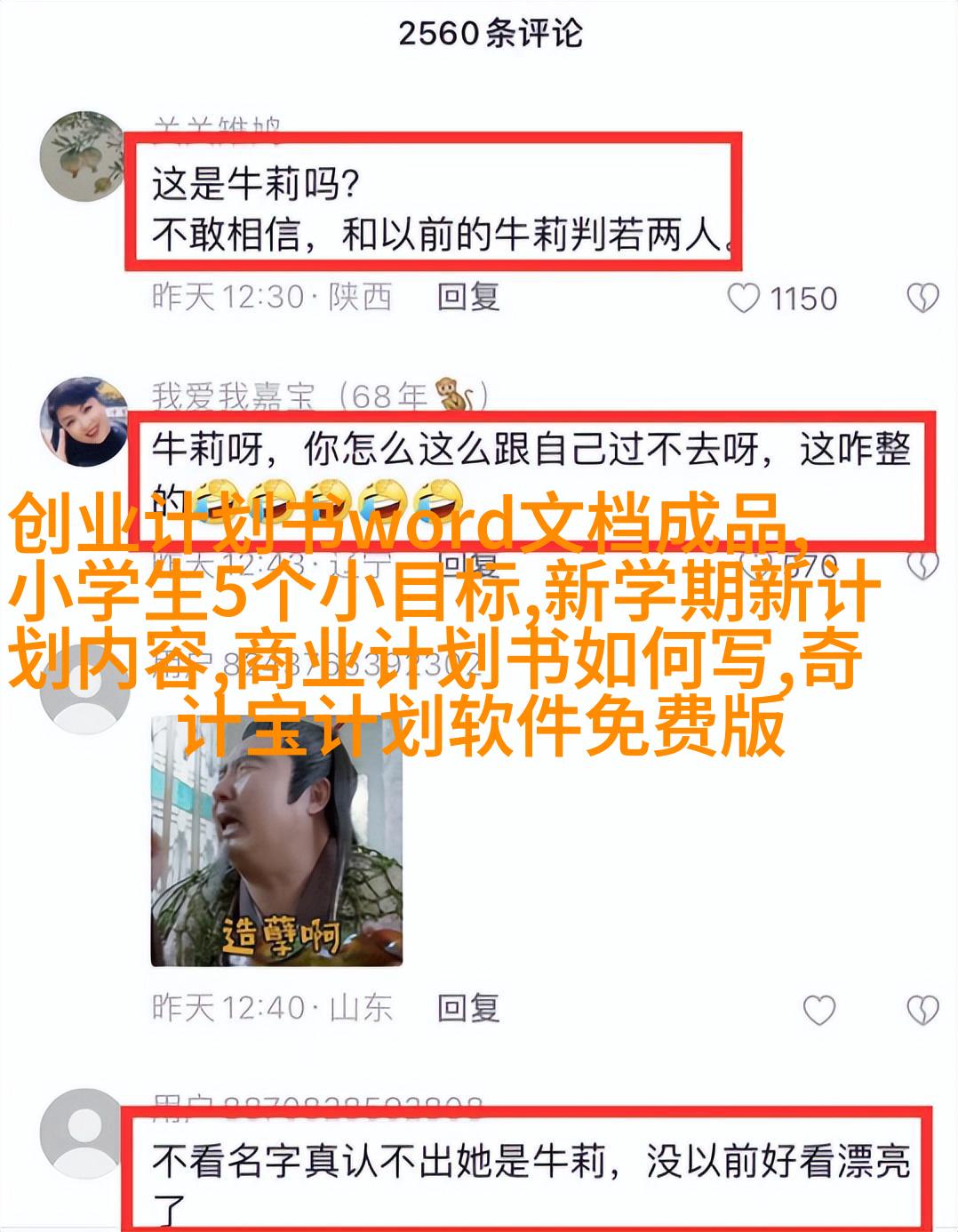Like the comment with 1150 likes
This screenshot has width=958, height=1232.
coord(745,299)
